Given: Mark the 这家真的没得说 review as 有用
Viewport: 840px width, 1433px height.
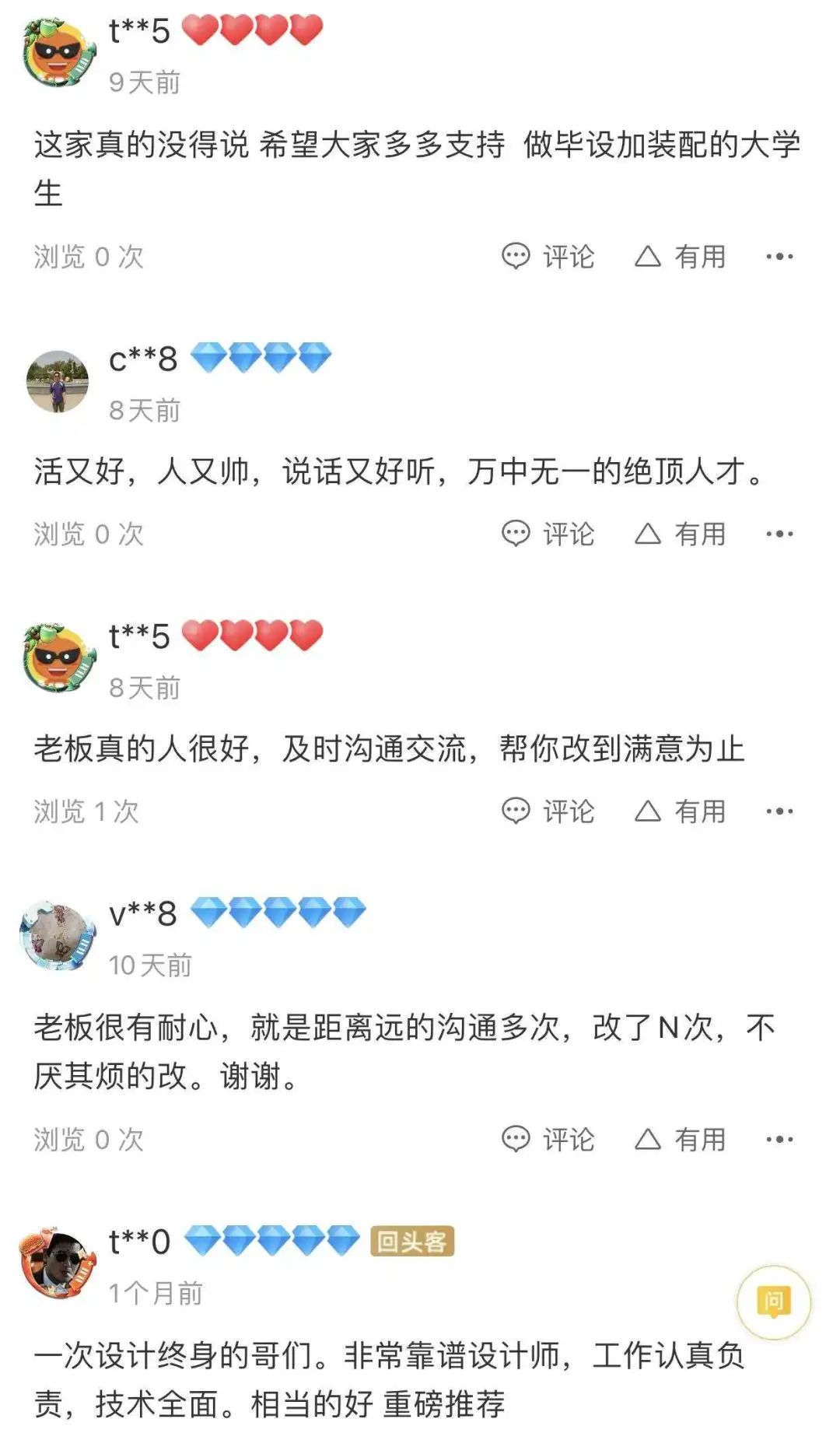Looking at the screenshot, I should 681,256.
